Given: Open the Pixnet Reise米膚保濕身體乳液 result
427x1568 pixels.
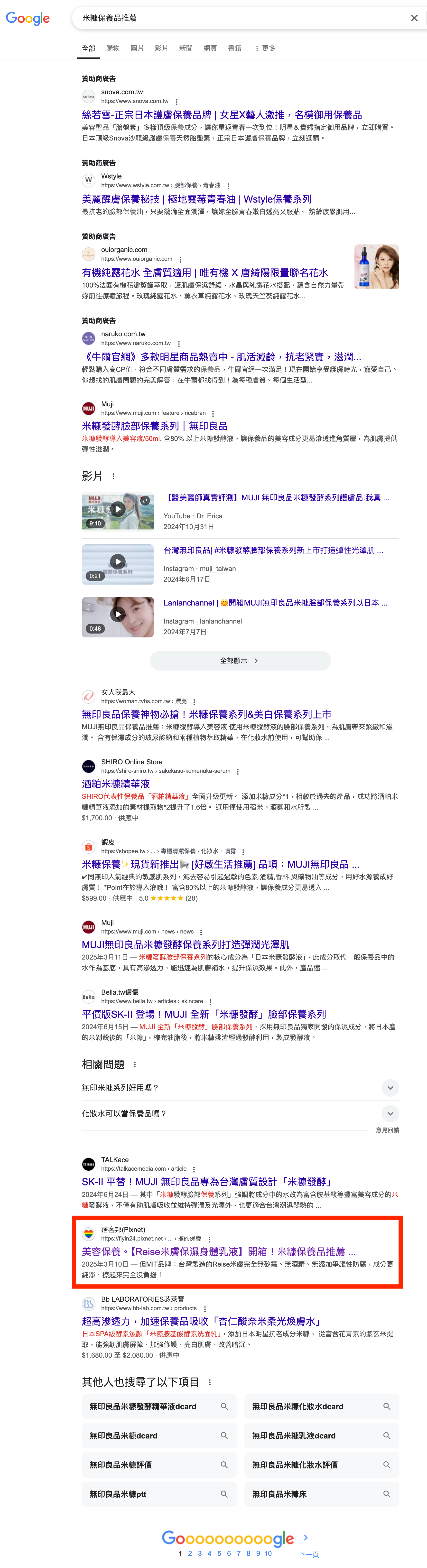Looking at the screenshot, I should [218, 1251].
